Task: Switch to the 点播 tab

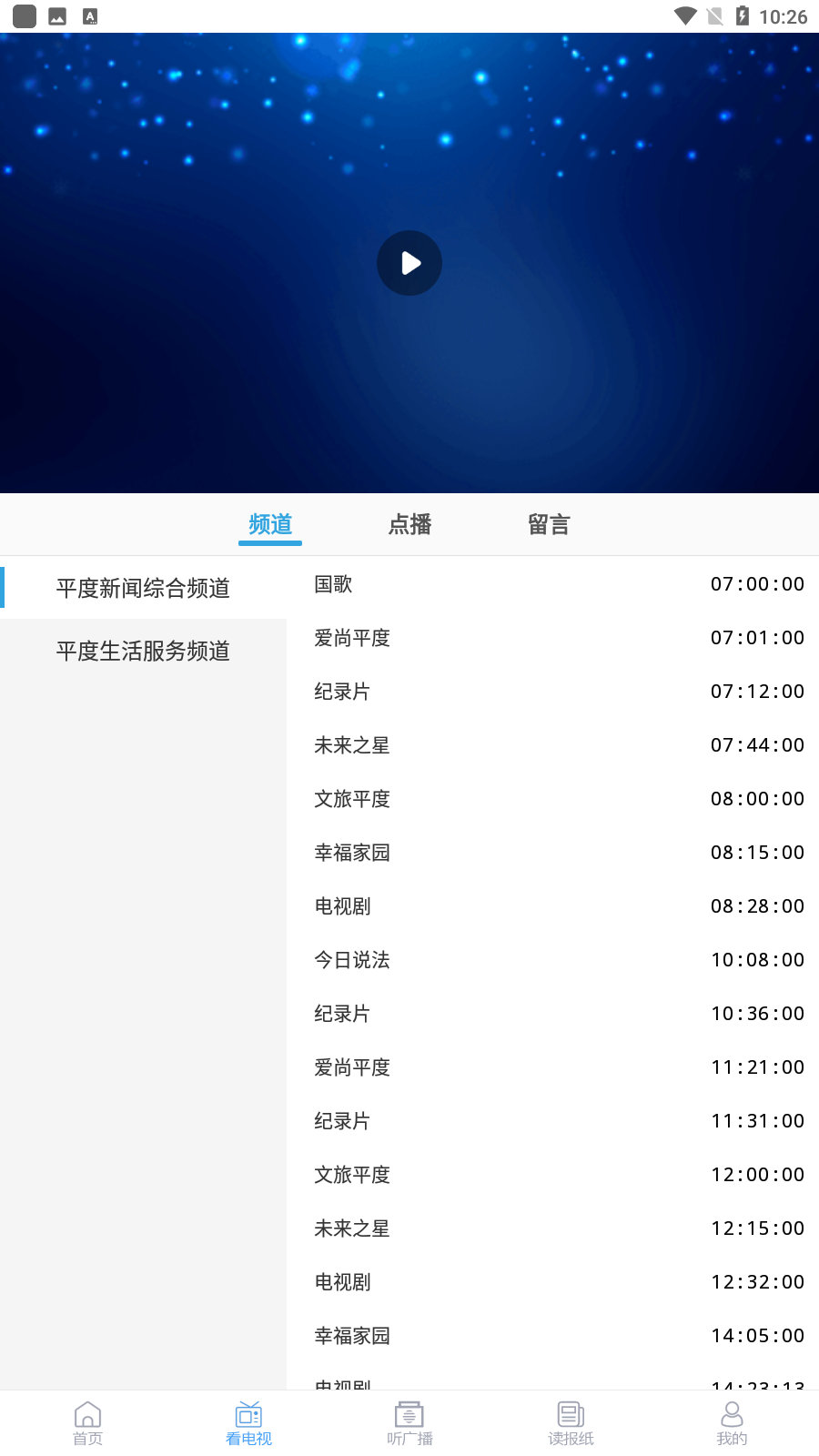Action: [x=409, y=524]
